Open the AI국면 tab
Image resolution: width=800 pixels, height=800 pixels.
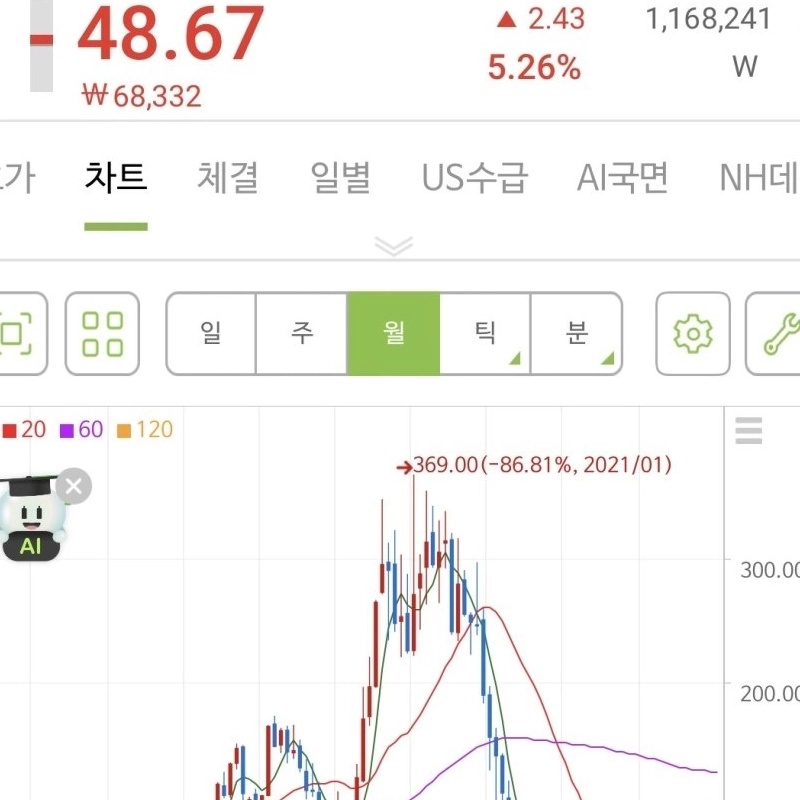pos(622,178)
